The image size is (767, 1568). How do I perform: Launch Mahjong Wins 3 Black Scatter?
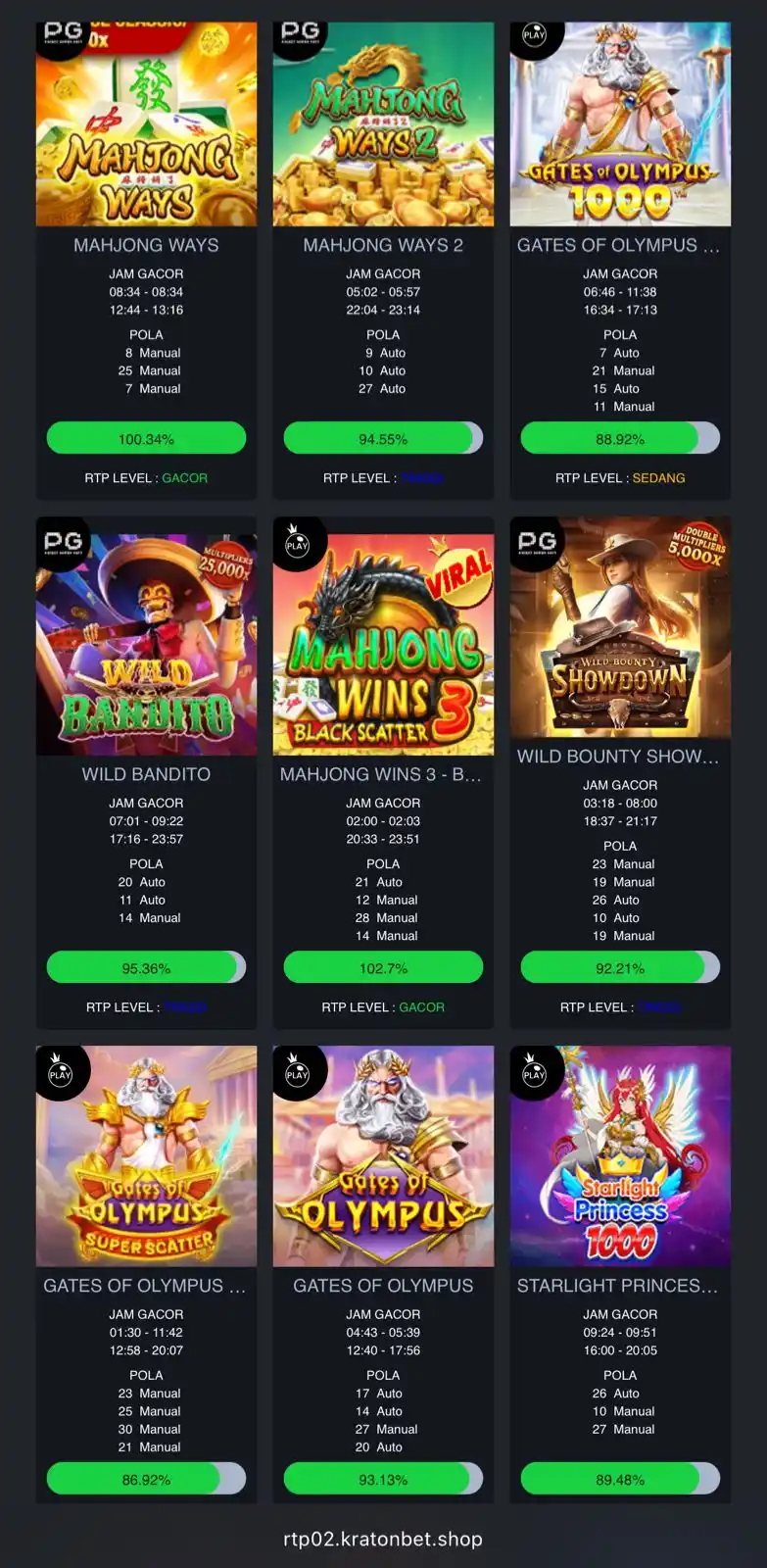pos(383,644)
